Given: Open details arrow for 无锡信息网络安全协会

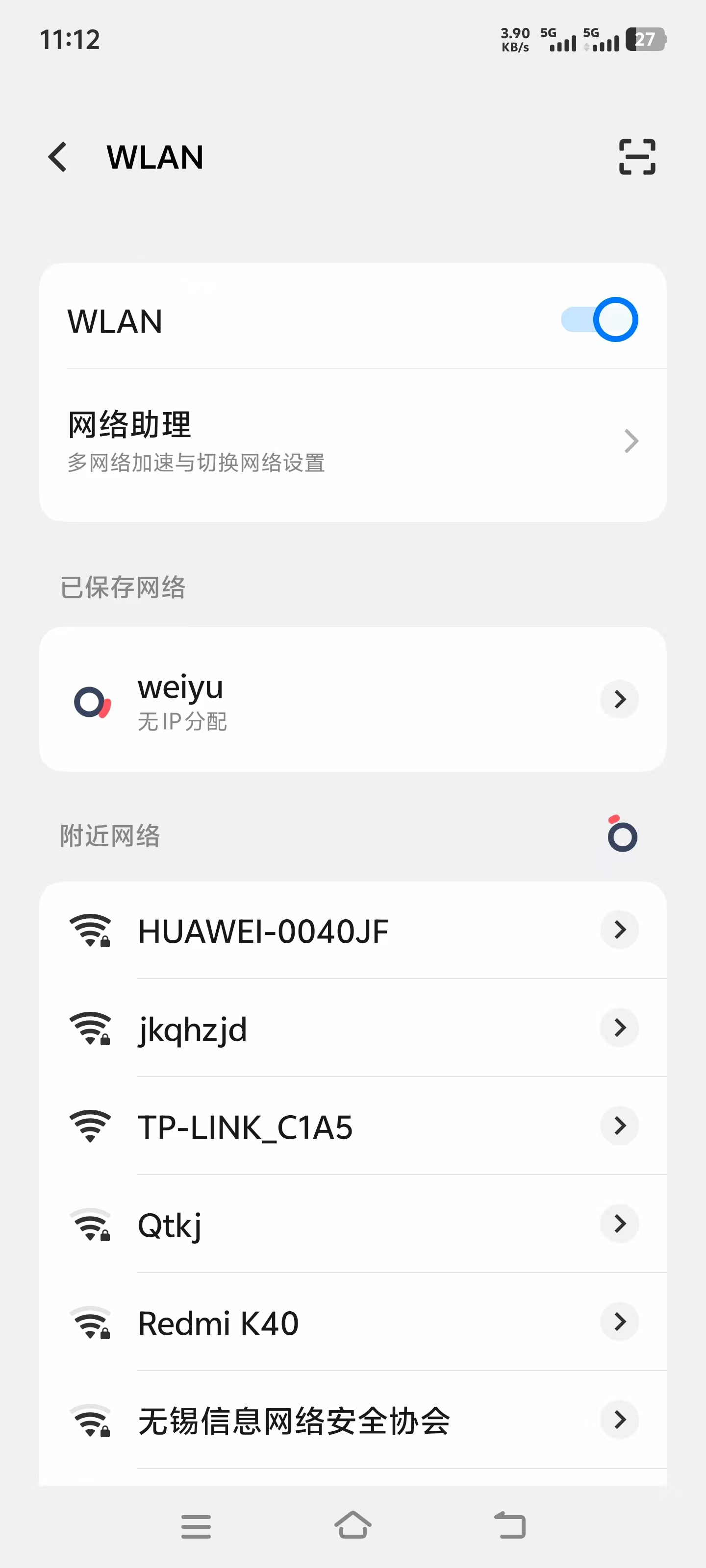Looking at the screenshot, I should tap(620, 1420).
